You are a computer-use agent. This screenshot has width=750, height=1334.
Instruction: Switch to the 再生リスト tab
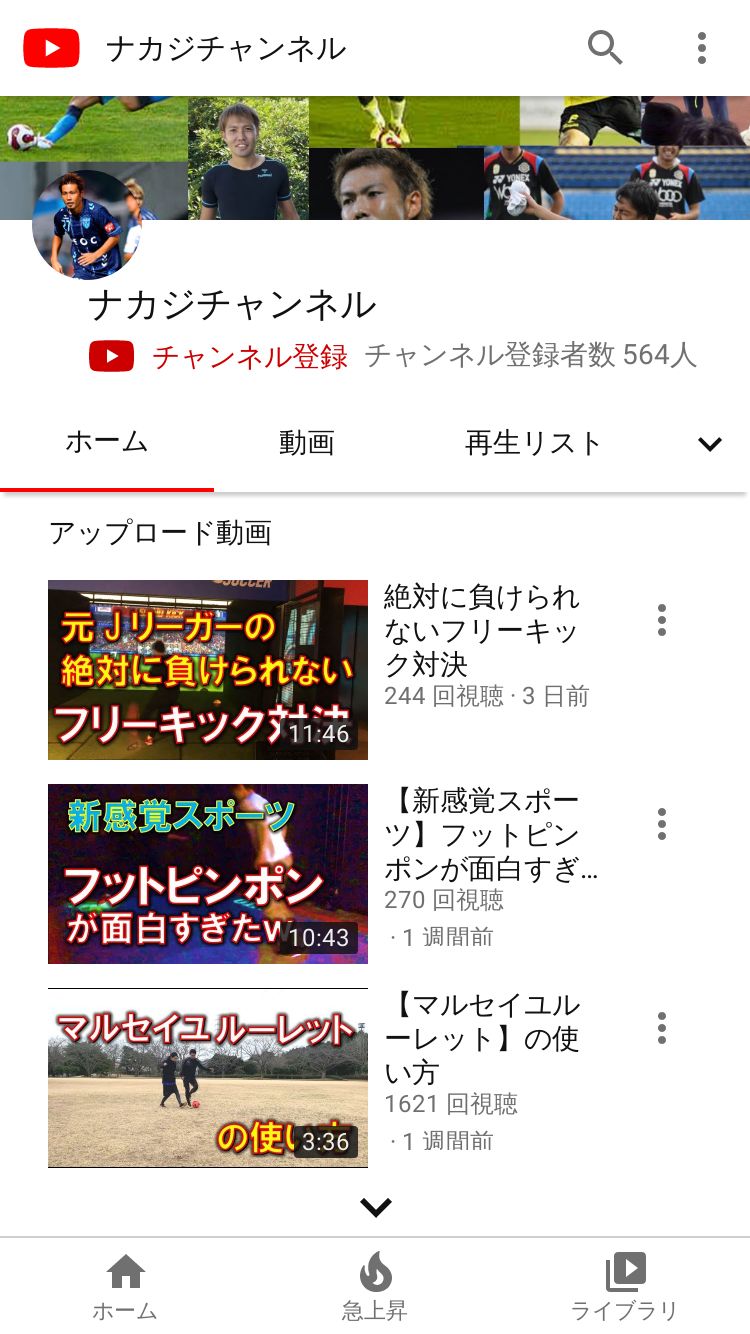pyautogui.click(x=533, y=442)
